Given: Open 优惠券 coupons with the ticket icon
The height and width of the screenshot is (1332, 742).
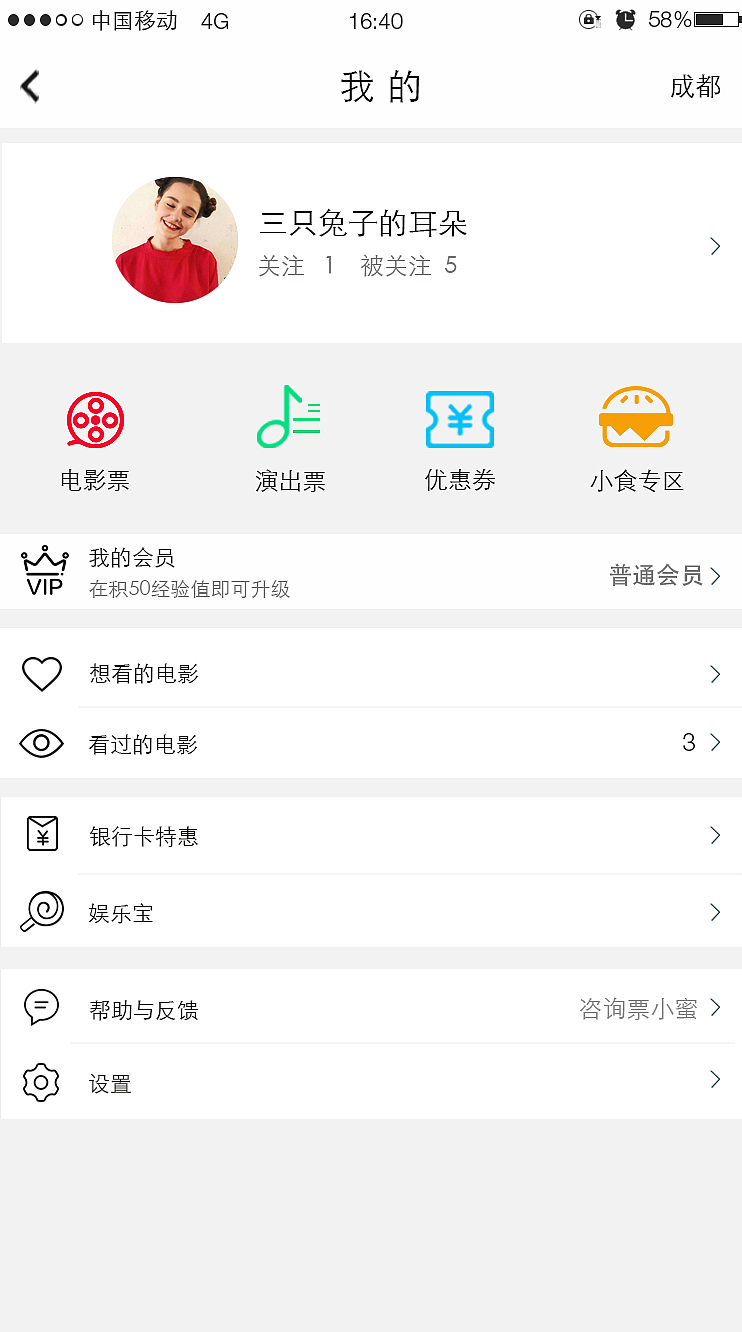Looking at the screenshot, I should click(x=460, y=420).
